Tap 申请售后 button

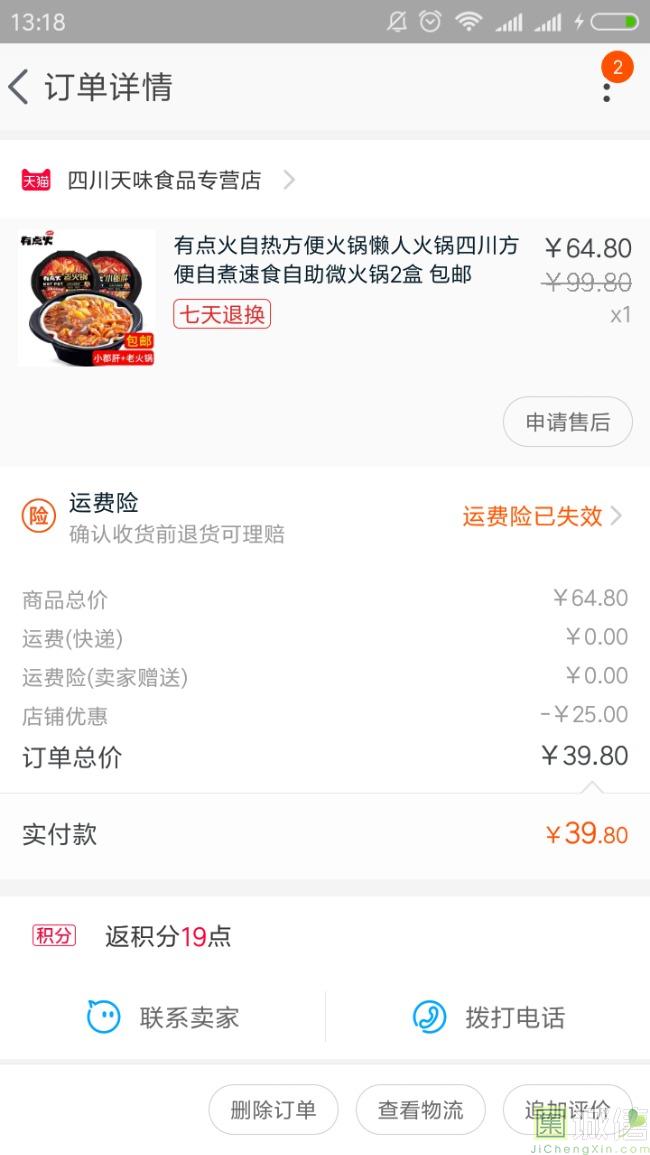pyautogui.click(x=567, y=422)
